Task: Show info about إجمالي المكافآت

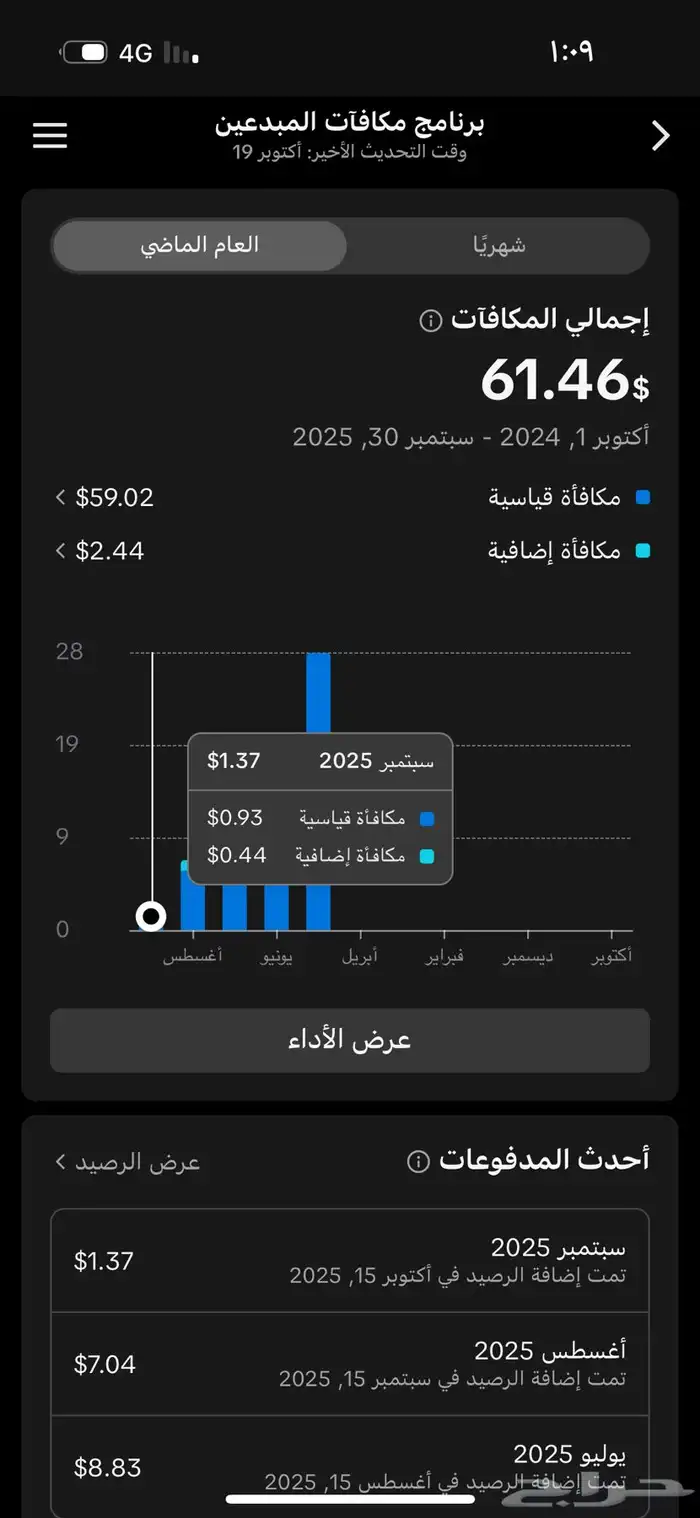Action: (x=431, y=321)
